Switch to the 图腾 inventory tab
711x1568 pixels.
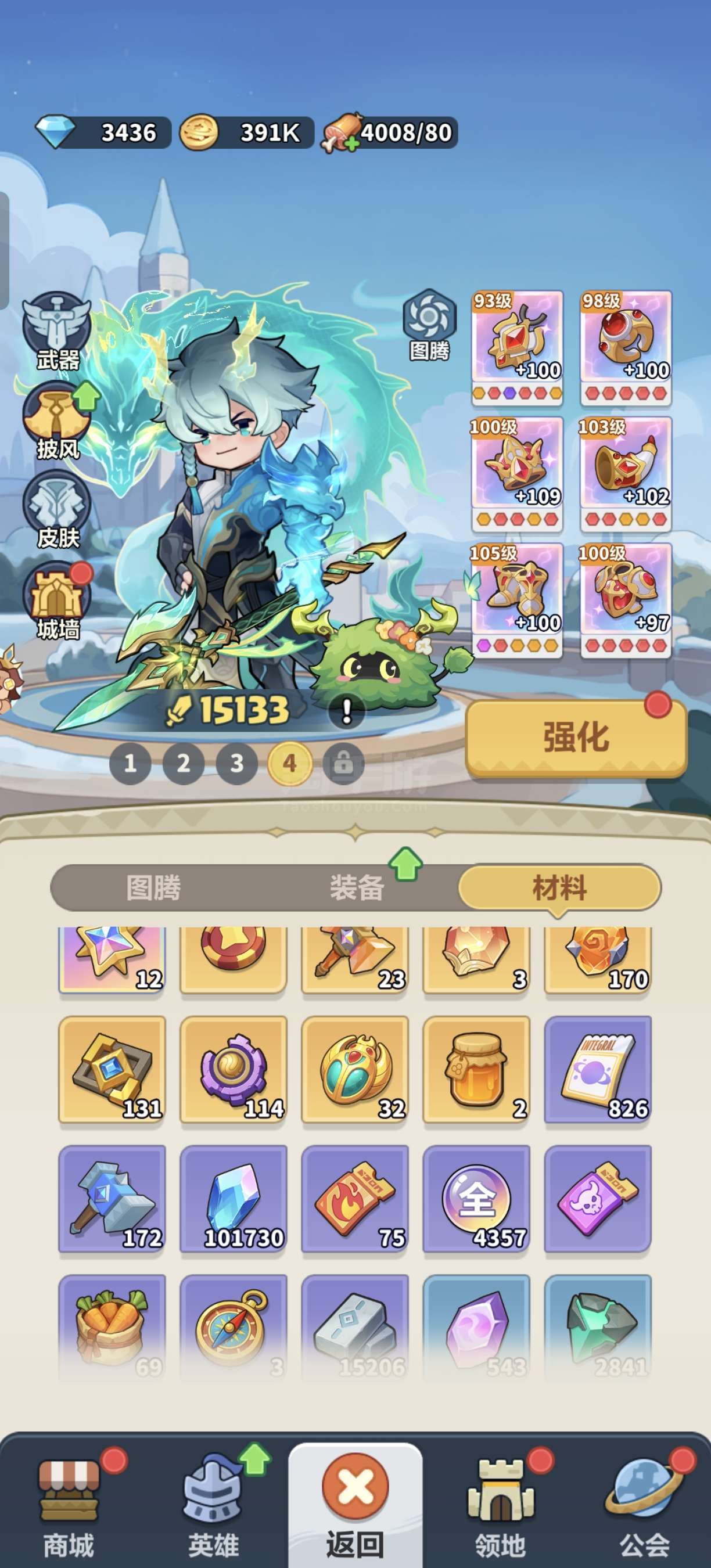pyautogui.click(x=153, y=887)
